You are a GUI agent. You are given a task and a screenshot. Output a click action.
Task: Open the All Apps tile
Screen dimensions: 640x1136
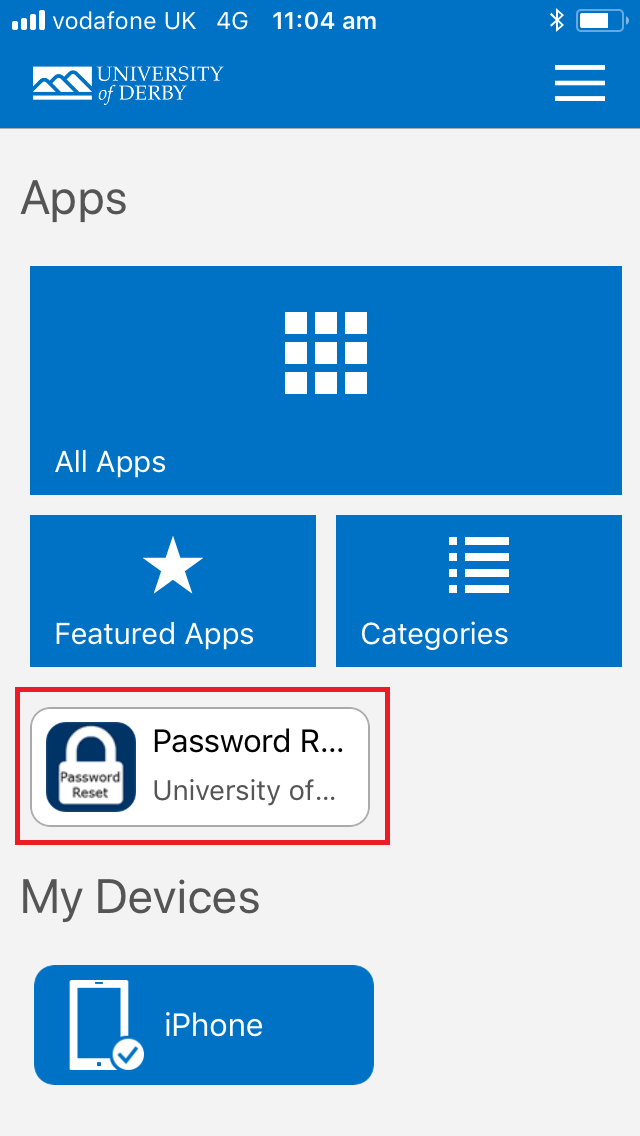click(325, 380)
